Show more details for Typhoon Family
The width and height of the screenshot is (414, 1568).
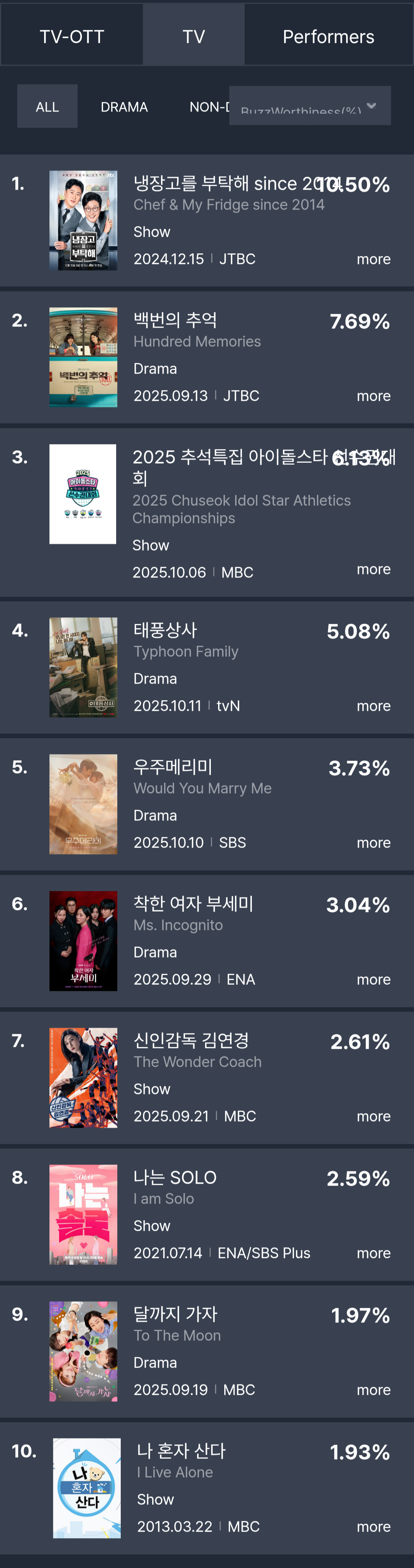click(x=373, y=706)
